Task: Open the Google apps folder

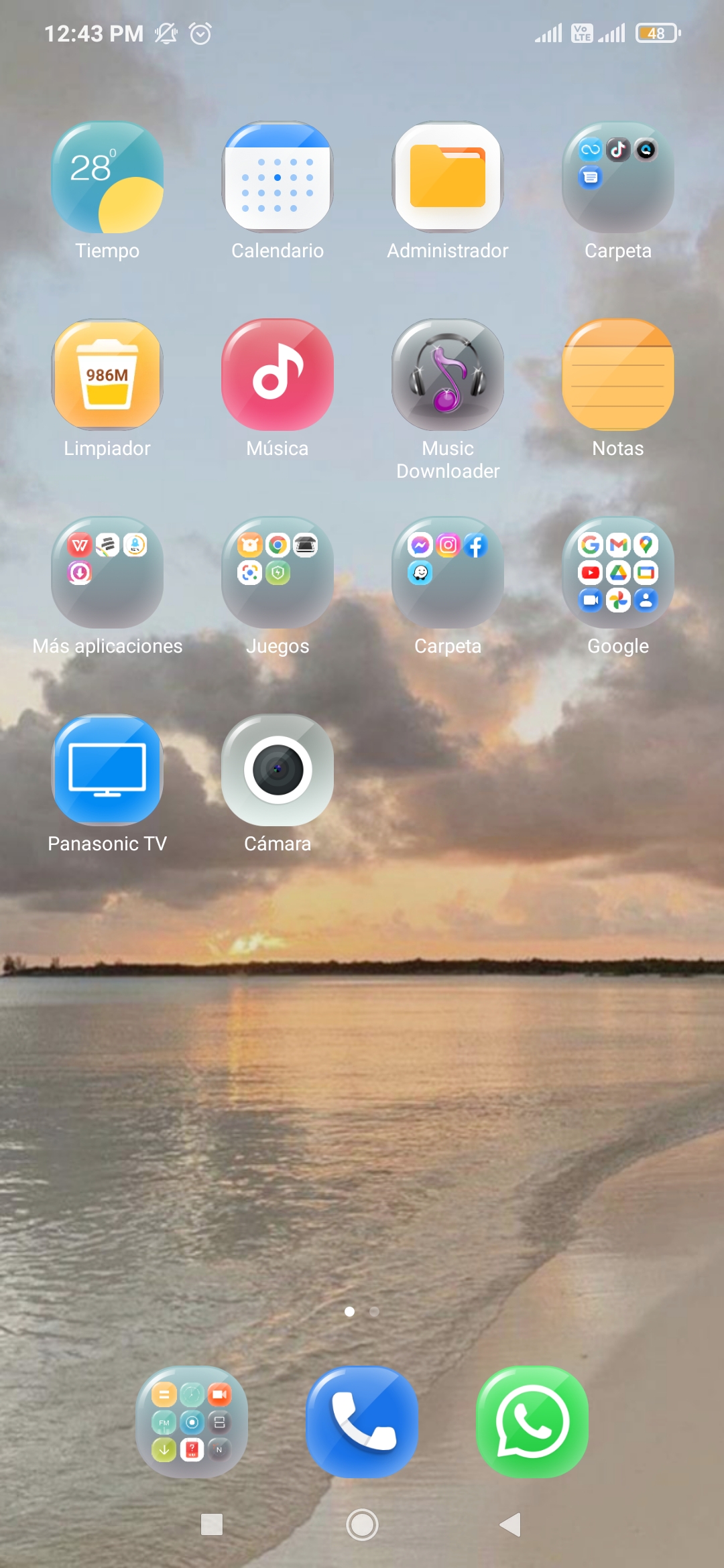Action: (x=618, y=573)
